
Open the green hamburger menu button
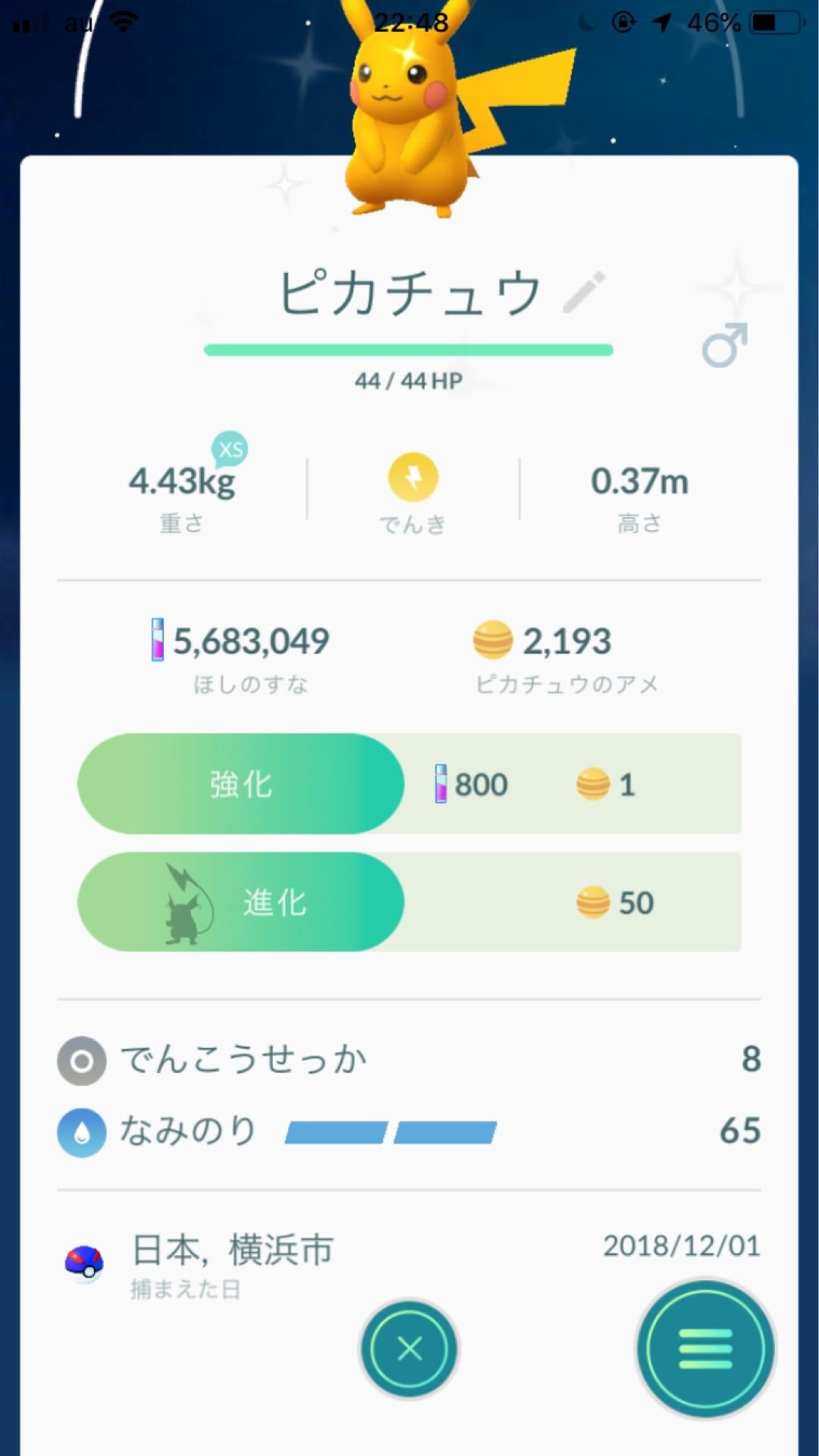point(705,1349)
